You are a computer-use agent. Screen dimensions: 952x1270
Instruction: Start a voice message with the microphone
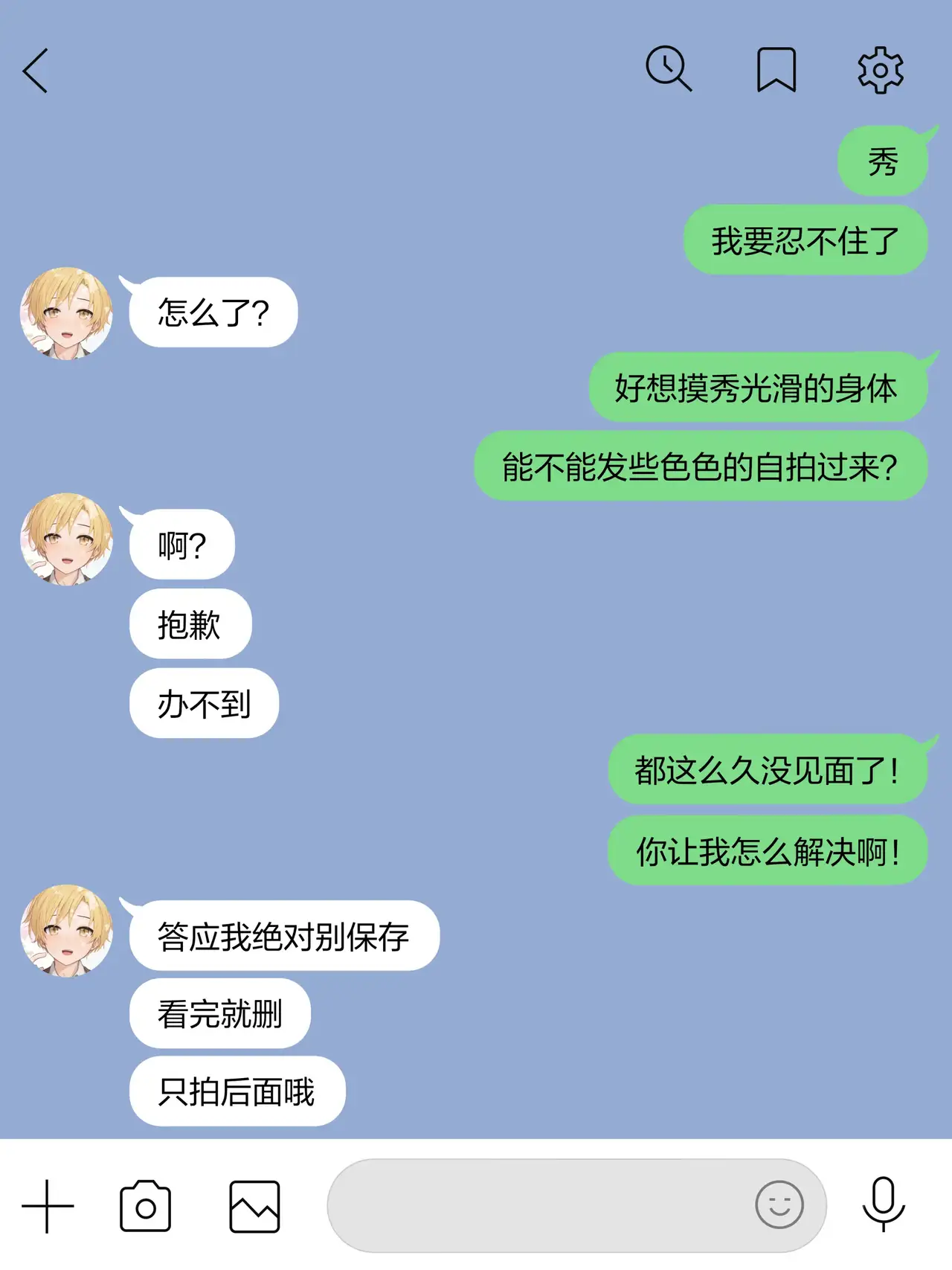884,1205
